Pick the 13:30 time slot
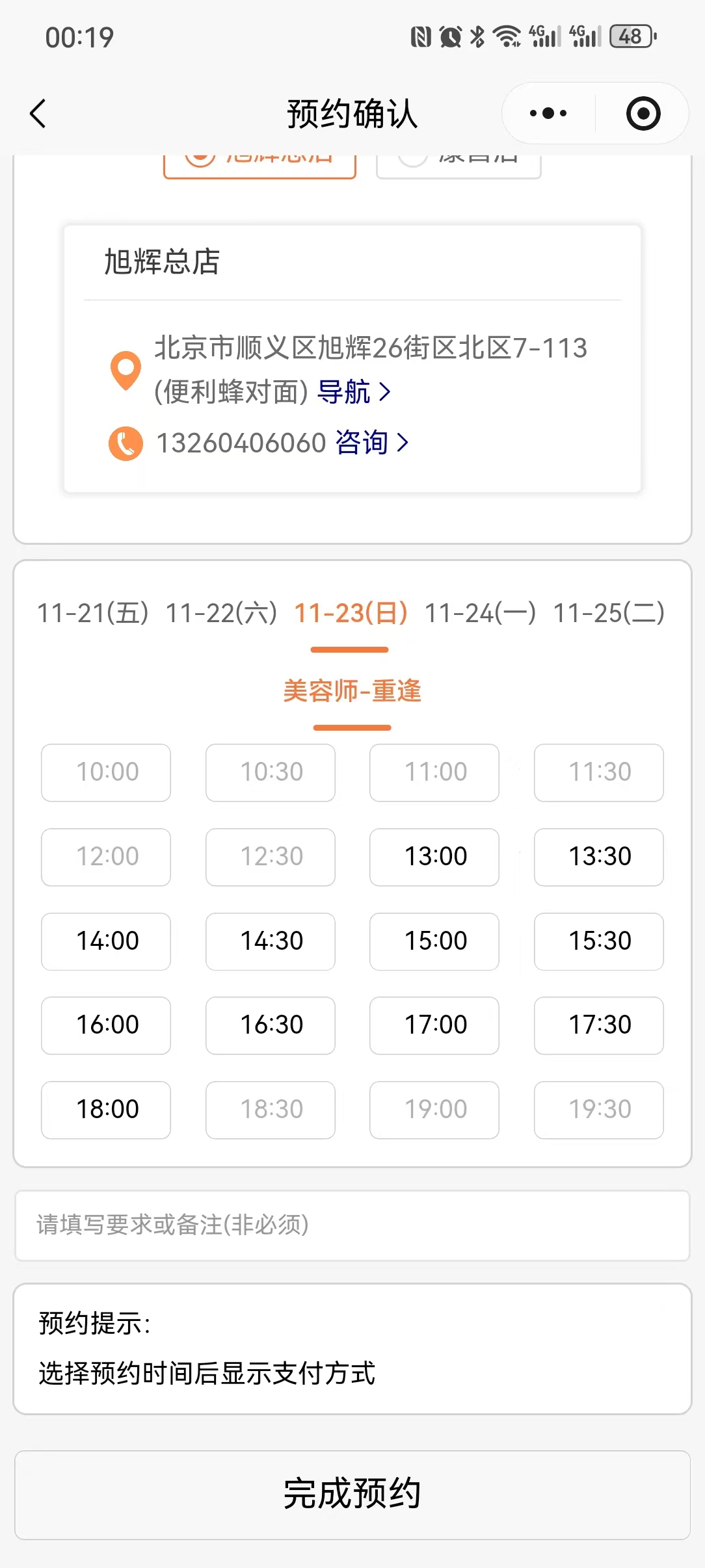Screen dimensions: 705x1568 tap(599, 857)
